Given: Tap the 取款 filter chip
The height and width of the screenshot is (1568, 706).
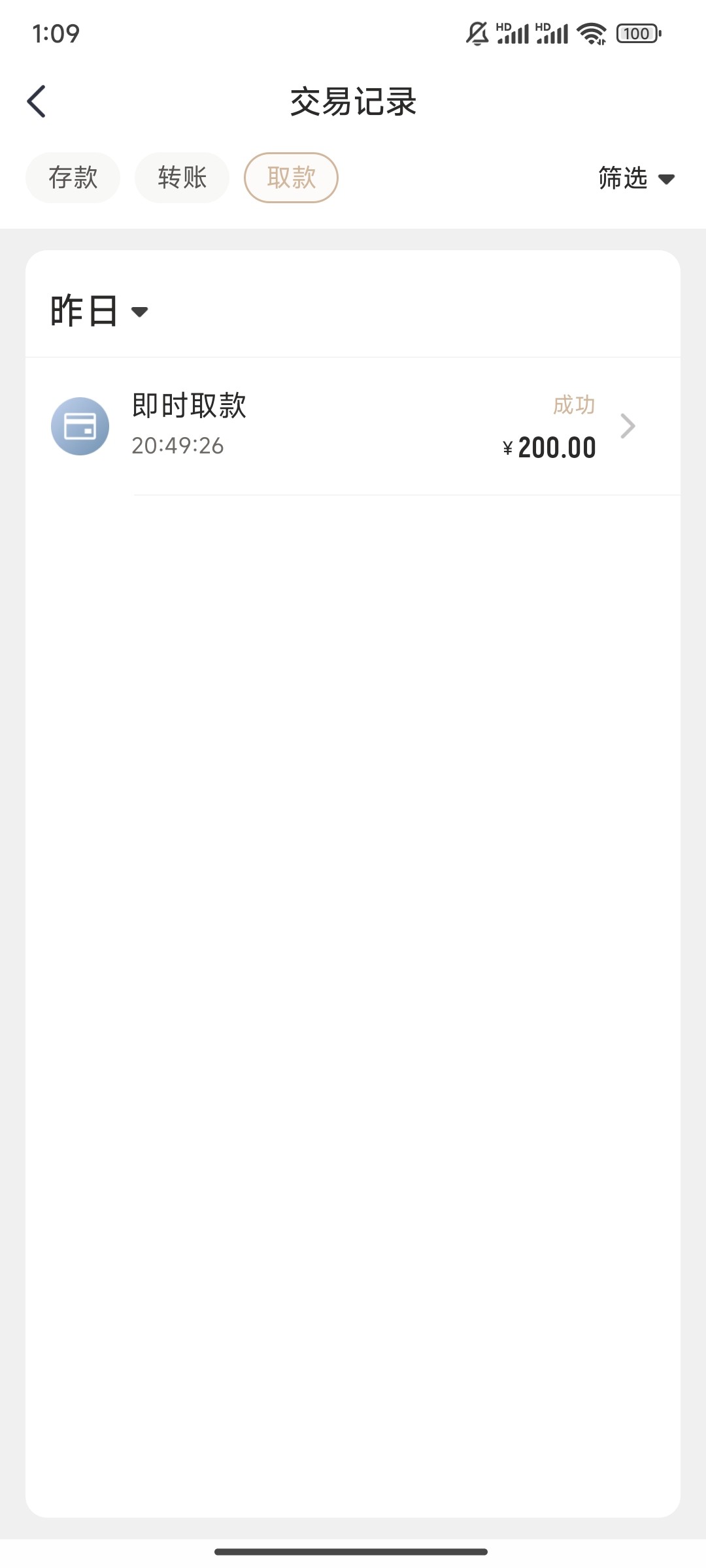Looking at the screenshot, I should click(x=291, y=178).
